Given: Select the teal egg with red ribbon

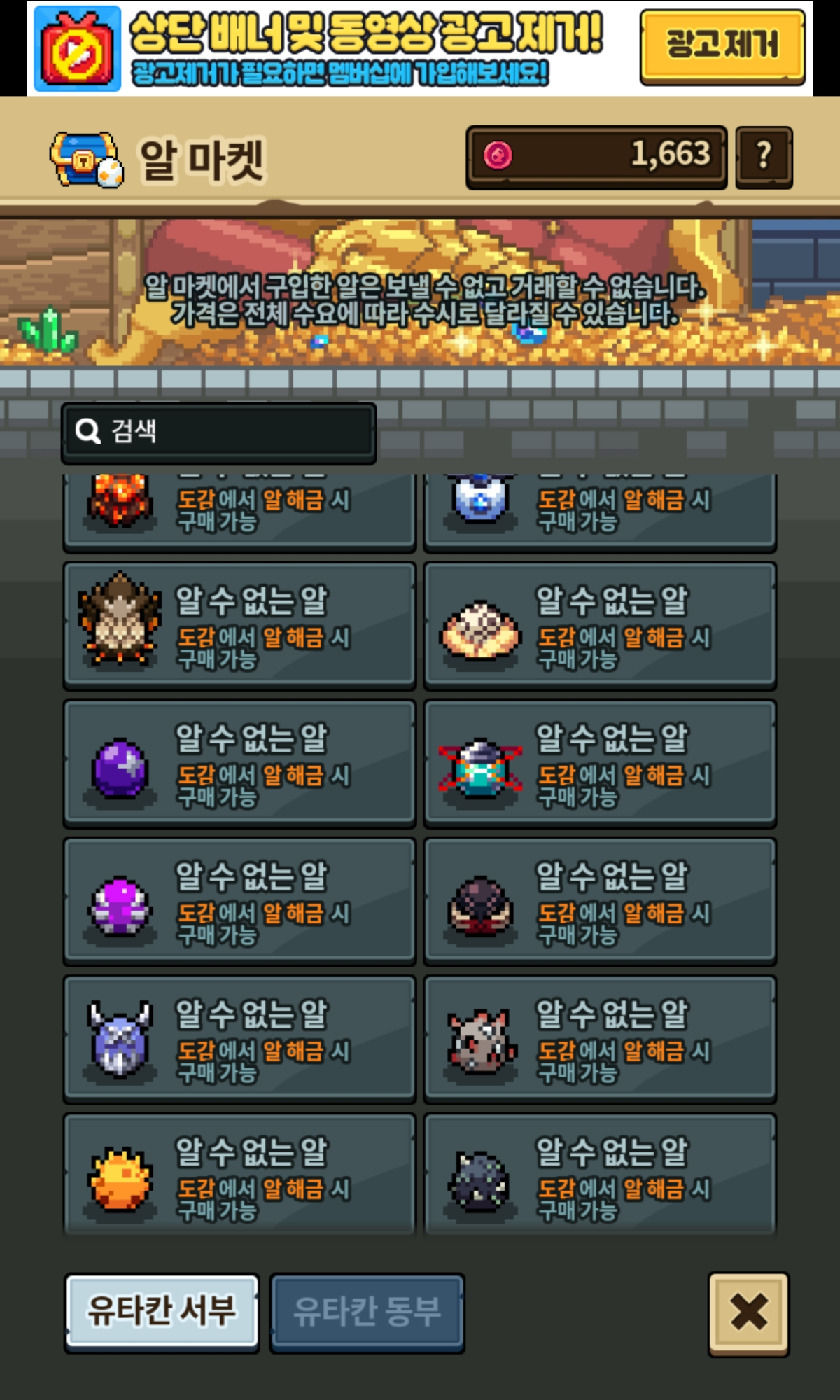Looking at the screenshot, I should point(600,764).
